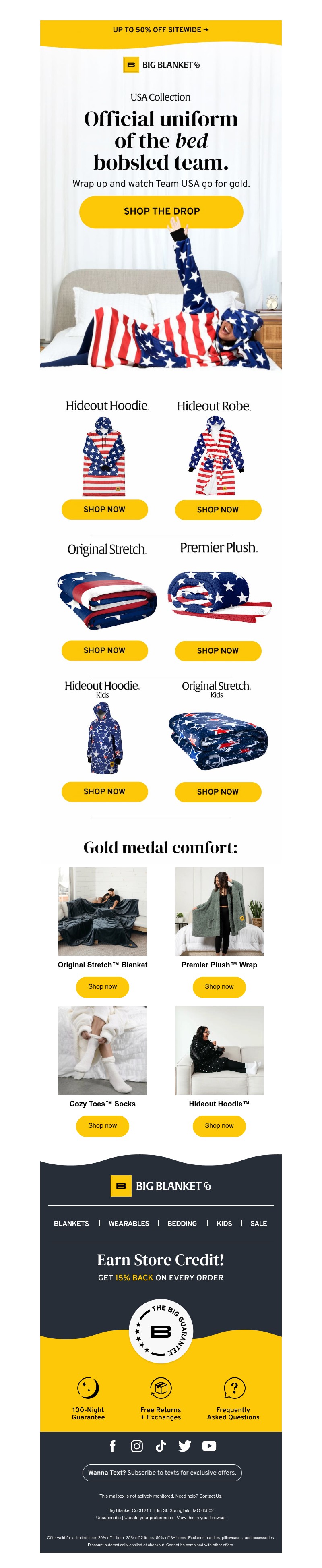
Task: Open Big Blanket's Instagram profile
Action: [x=137, y=1446]
